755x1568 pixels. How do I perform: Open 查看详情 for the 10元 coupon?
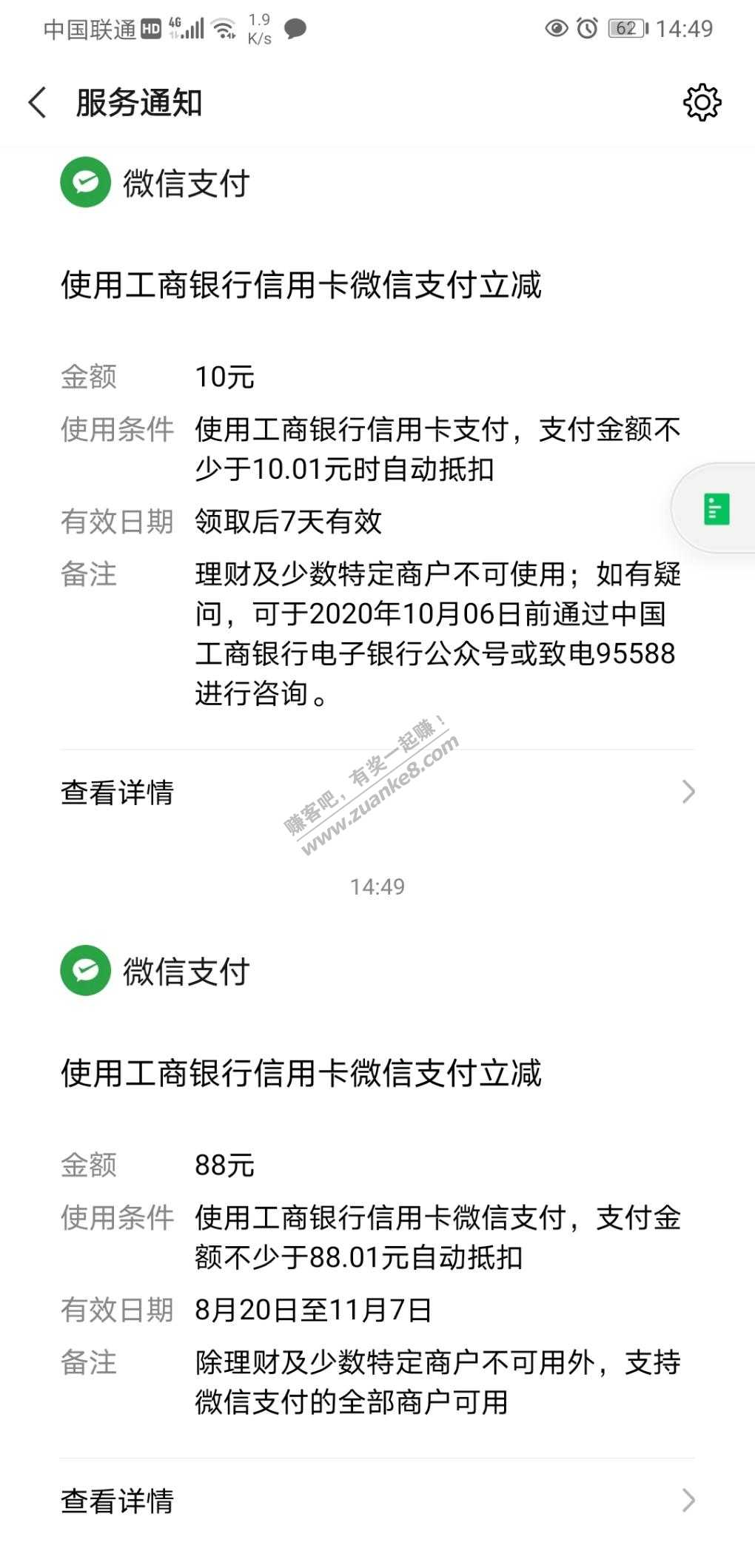pyautogui.click(x=377, y=792)
